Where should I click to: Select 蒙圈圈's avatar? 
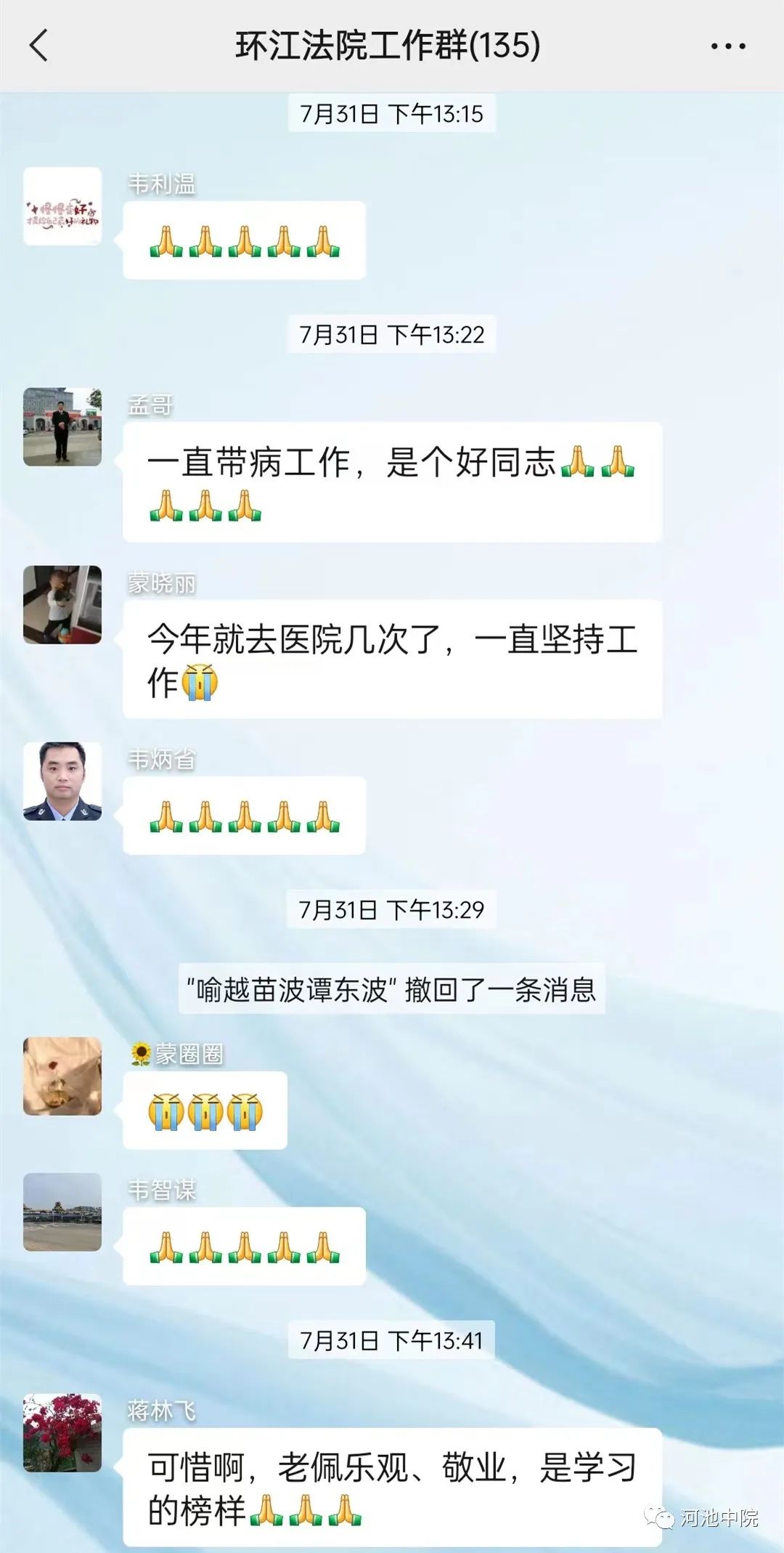pyautogui.click(x=62, y=1076)
